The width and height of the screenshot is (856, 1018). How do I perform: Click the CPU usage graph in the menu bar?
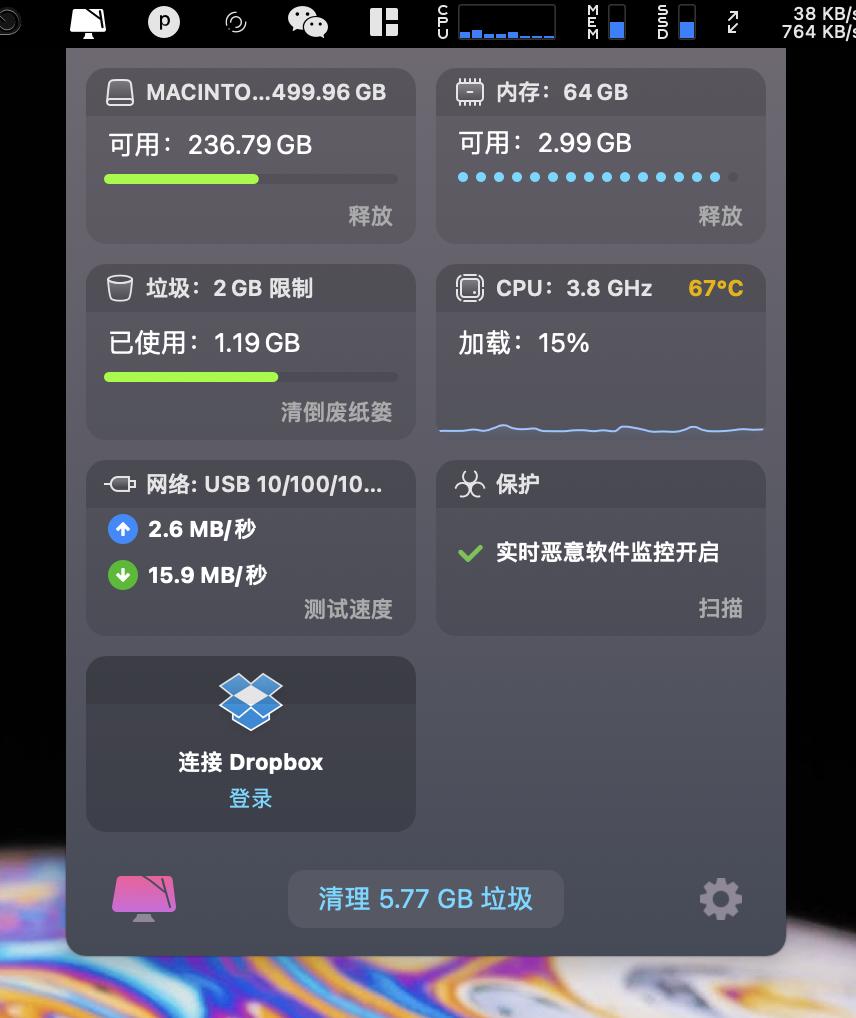click(505, 22)
